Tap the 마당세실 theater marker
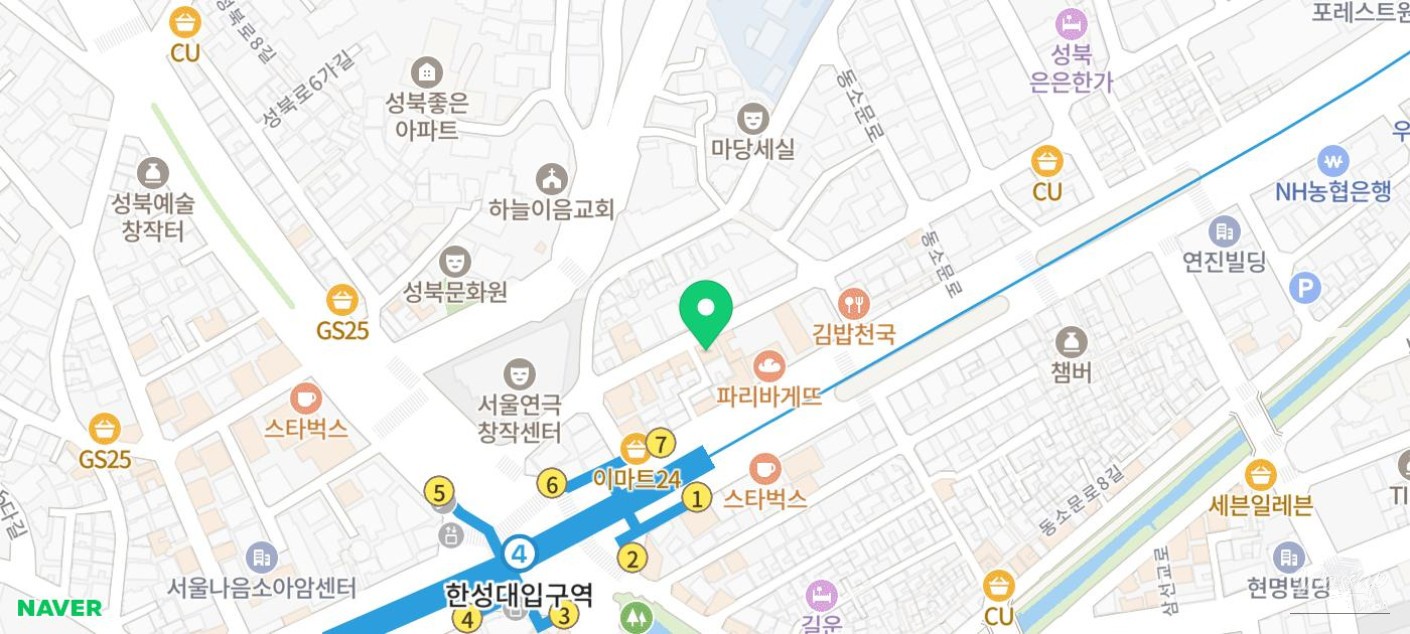1410x634 pixels. pyautogui.click(x=752, y=118)
